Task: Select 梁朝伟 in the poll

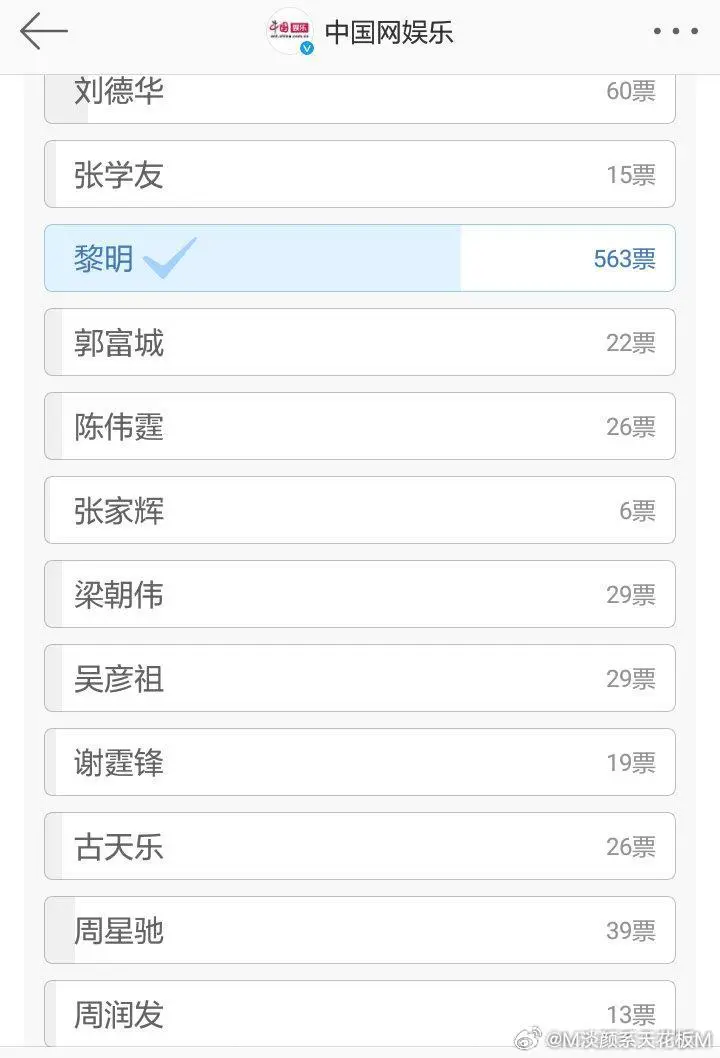Action: [359, 595]
